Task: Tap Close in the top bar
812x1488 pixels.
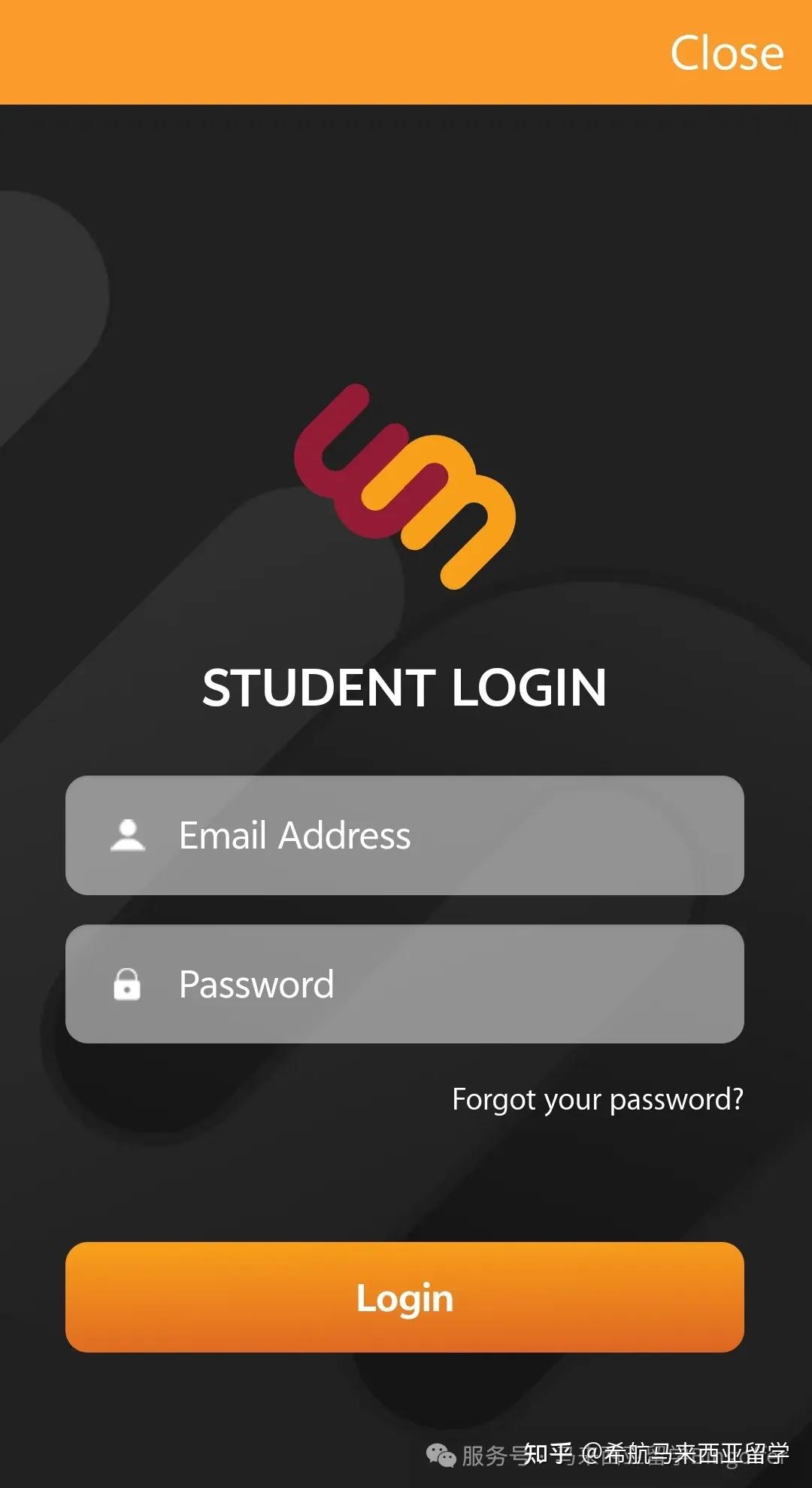Action: 727,53
